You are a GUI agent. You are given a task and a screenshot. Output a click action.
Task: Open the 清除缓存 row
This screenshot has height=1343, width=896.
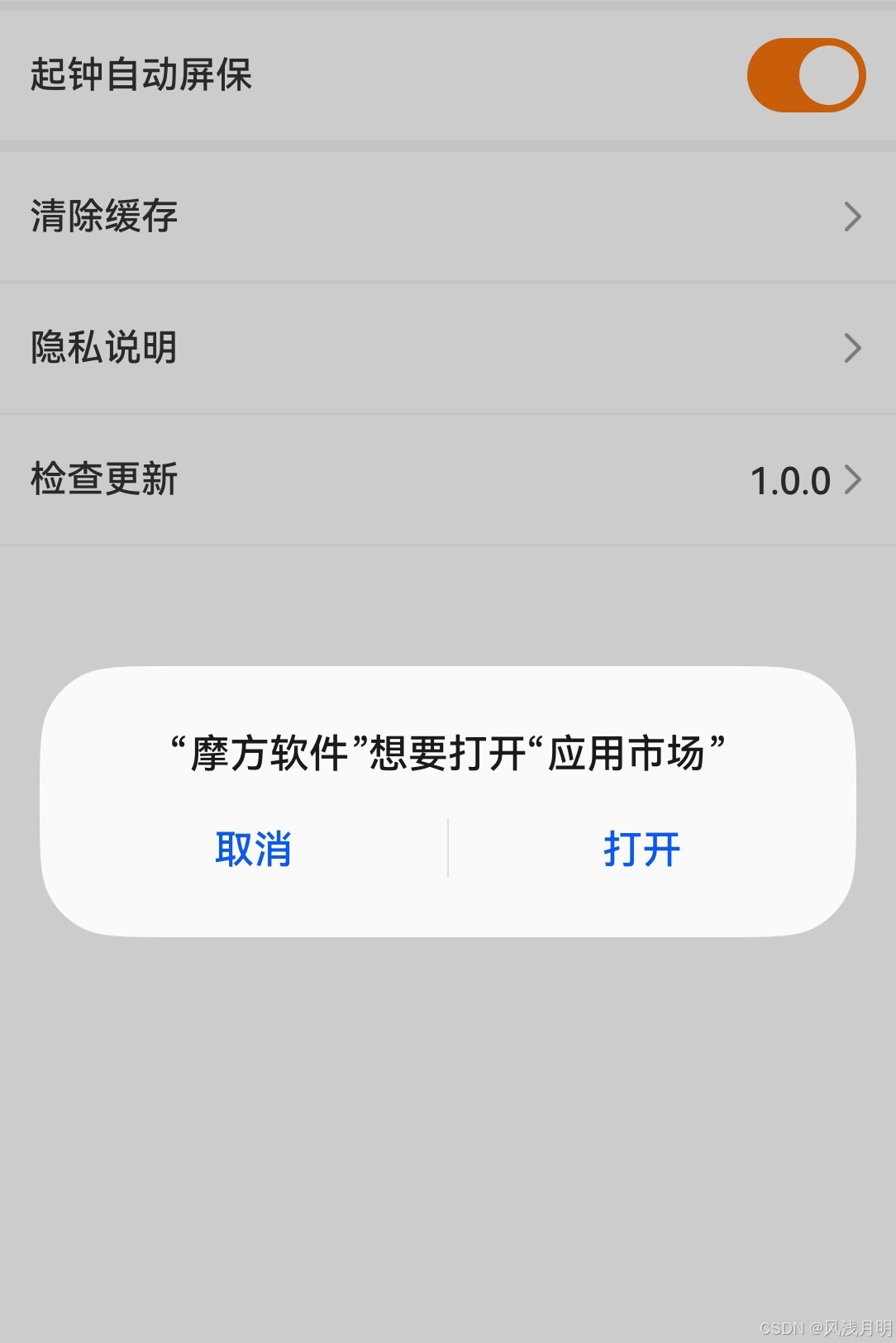pos(446,217)
